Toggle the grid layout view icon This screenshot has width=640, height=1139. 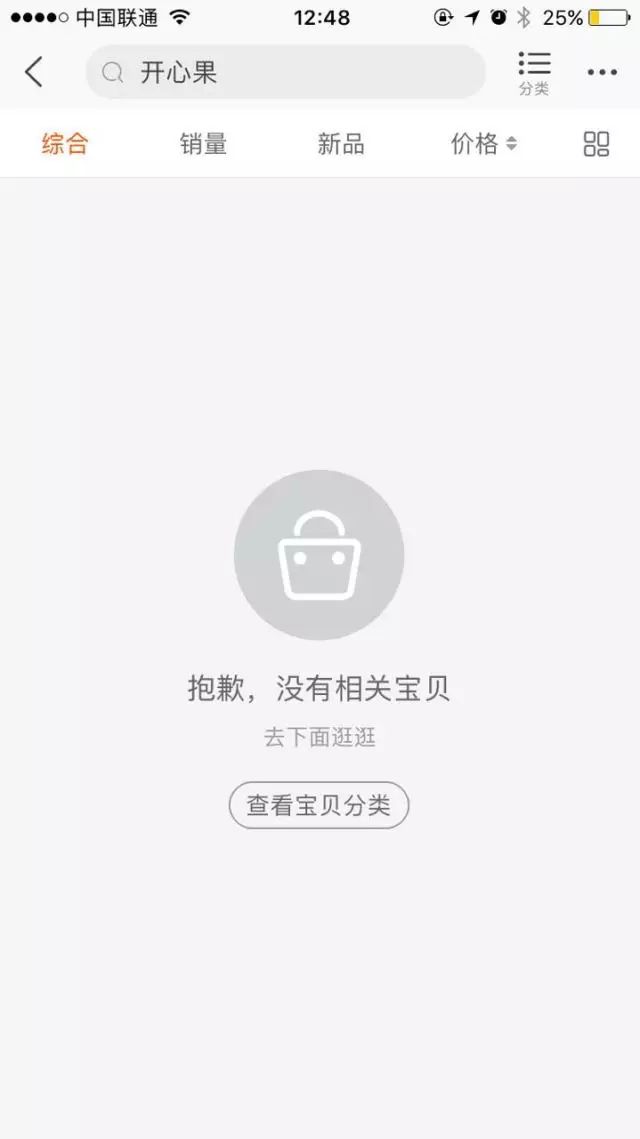596,144
